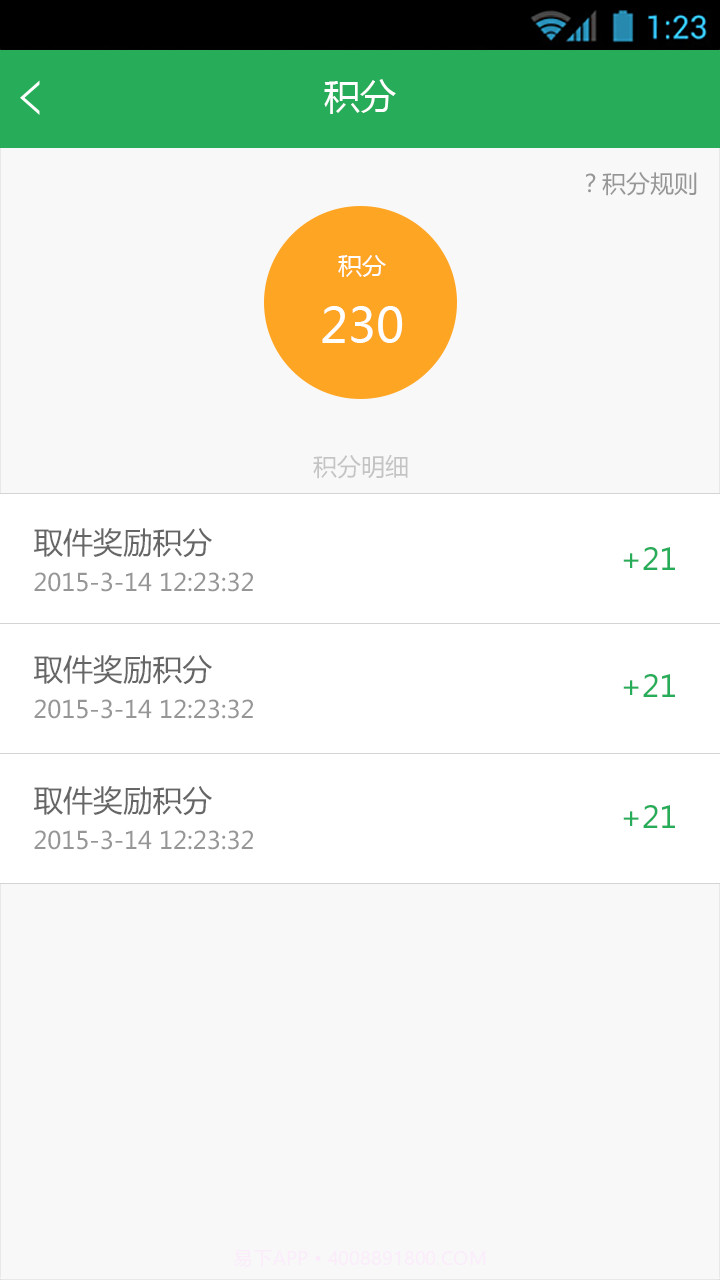
Task: Select the second 取件奖励积分 entry
Action: pos(360,688)
